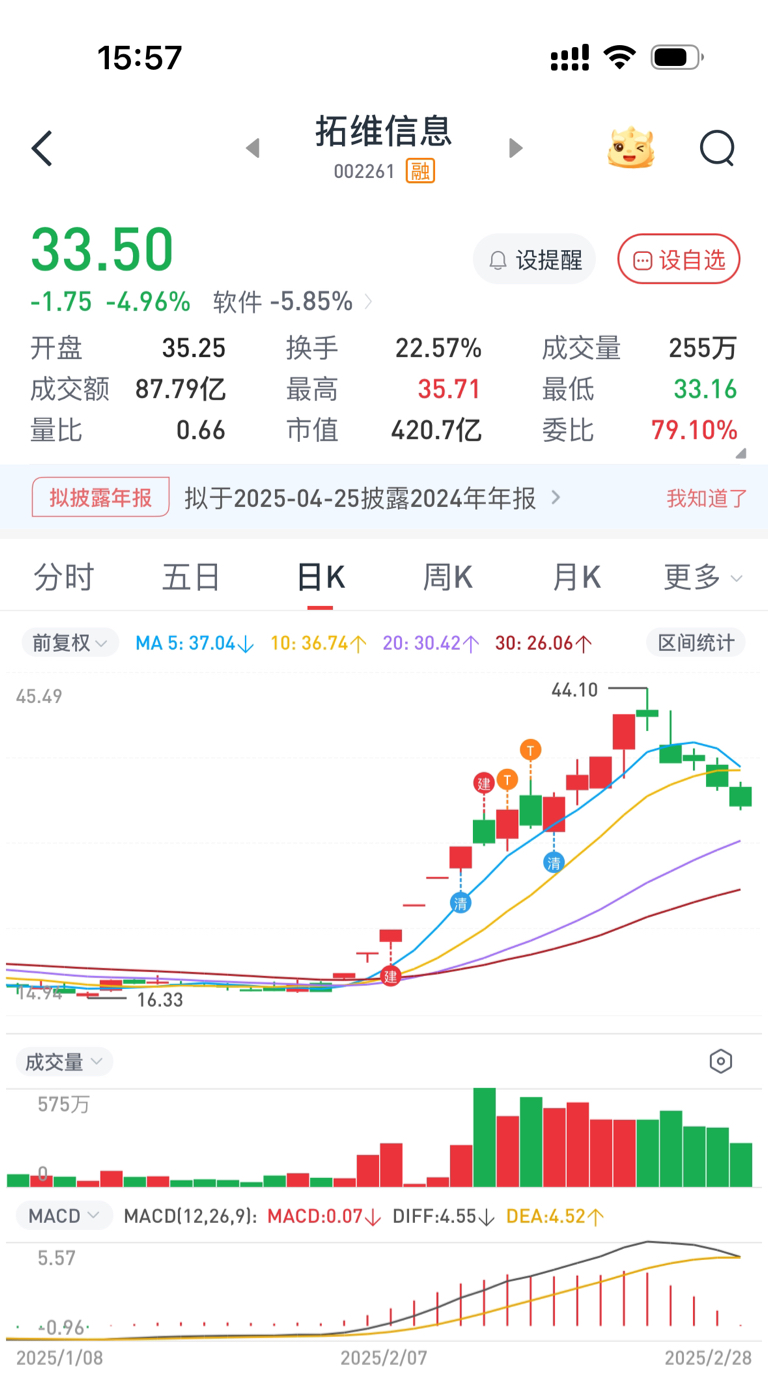Tap the 融 margin trading badge under 002261
Image resolution: width=769 pixels, height=1380 pixels.
tap(421, 172)
